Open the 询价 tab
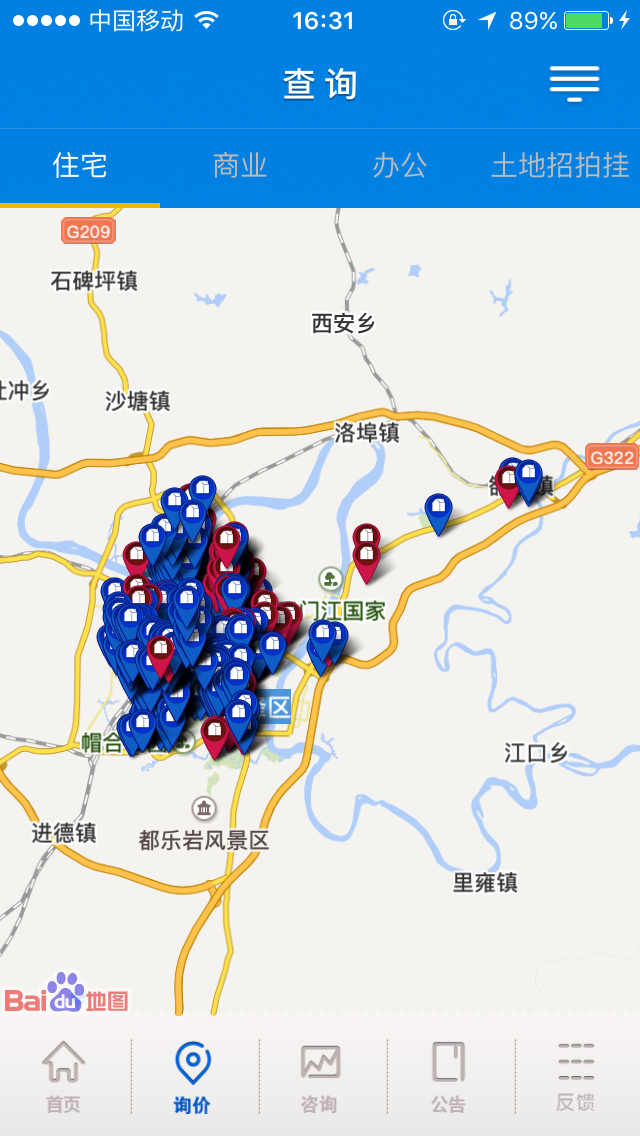Image resolution: width=640 pixels, height=1136 pixels. (x=192, y=1077)
